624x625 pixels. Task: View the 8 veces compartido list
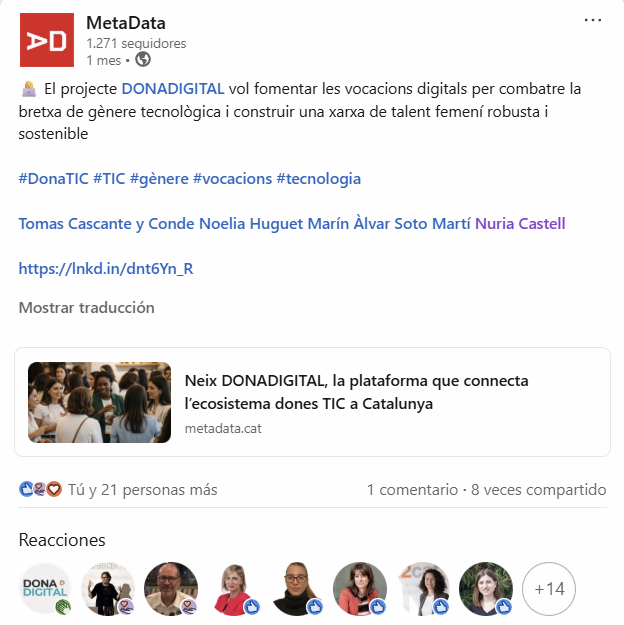click(538, 490)
